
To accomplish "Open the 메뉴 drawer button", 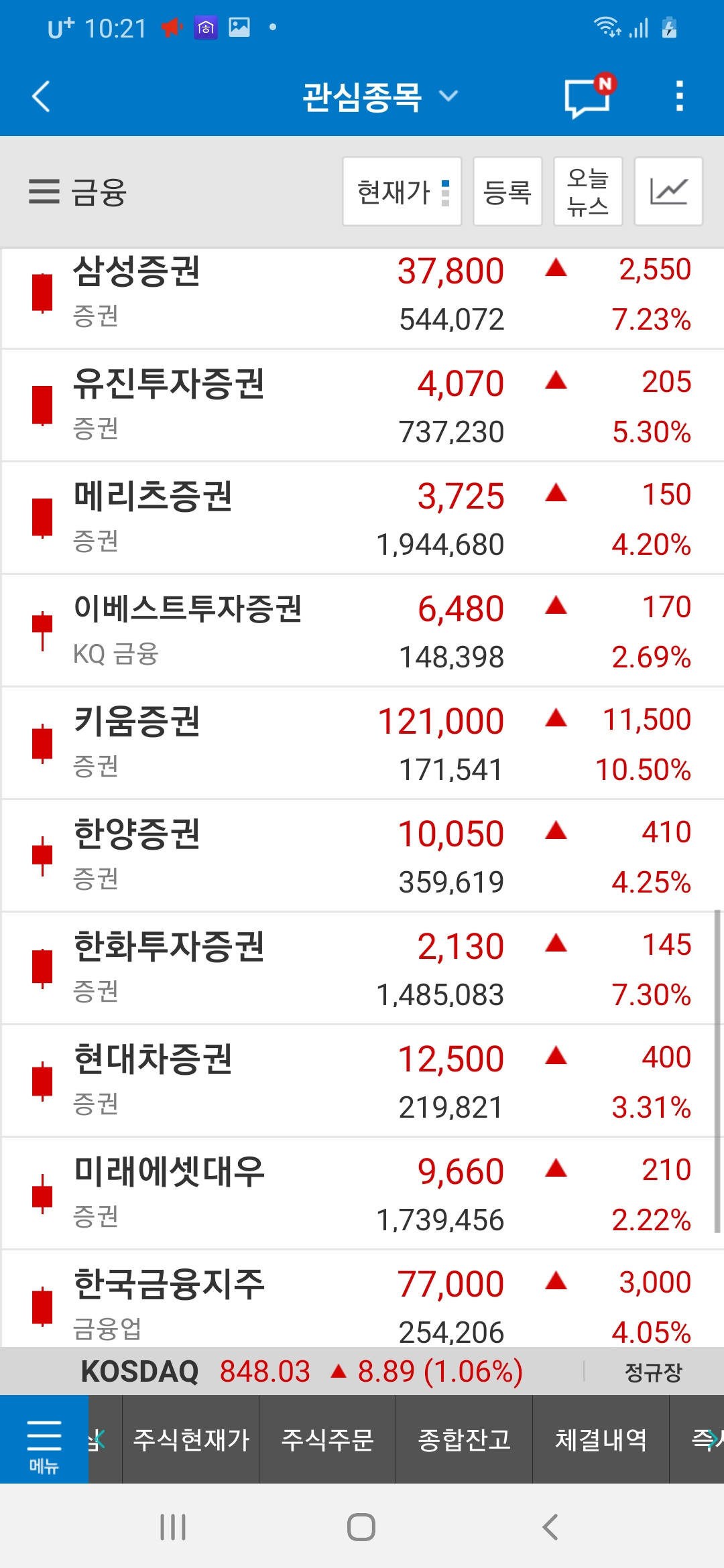I will coord(44,1439).
